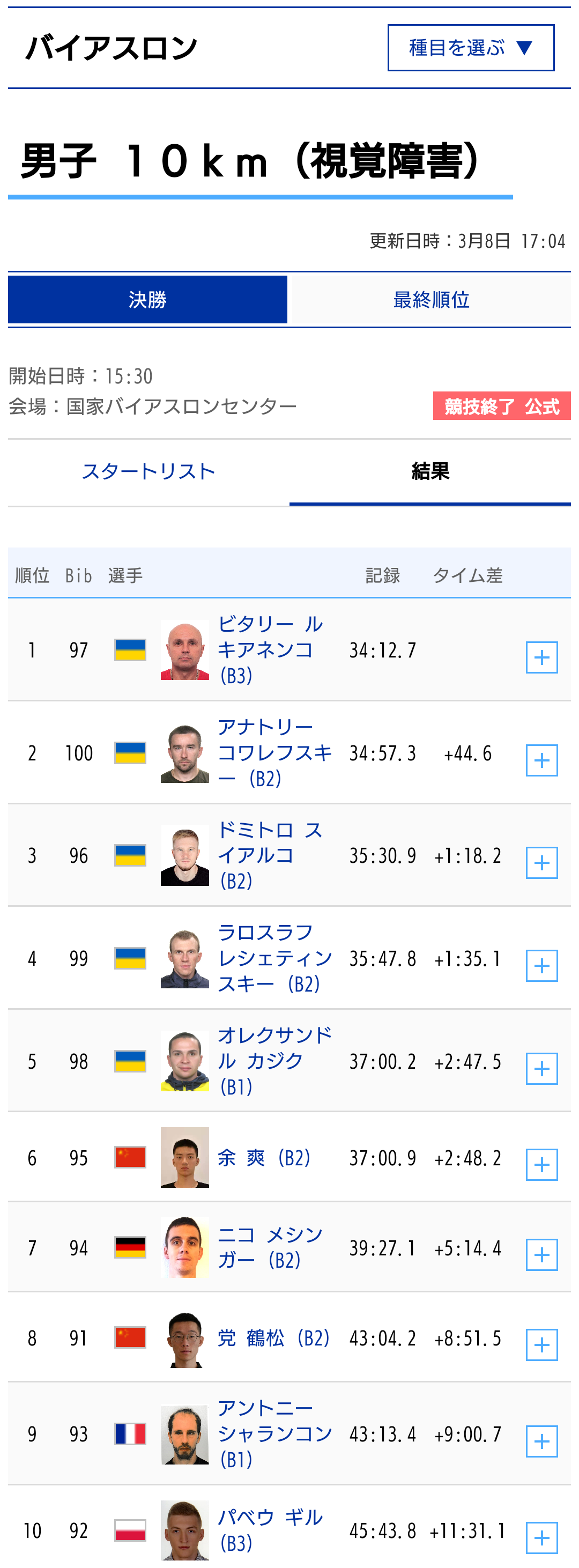The height and width of the screenshot is (1568, 579).
Task: Expand details for 余 爽
Action: [x=541, y=1164]
